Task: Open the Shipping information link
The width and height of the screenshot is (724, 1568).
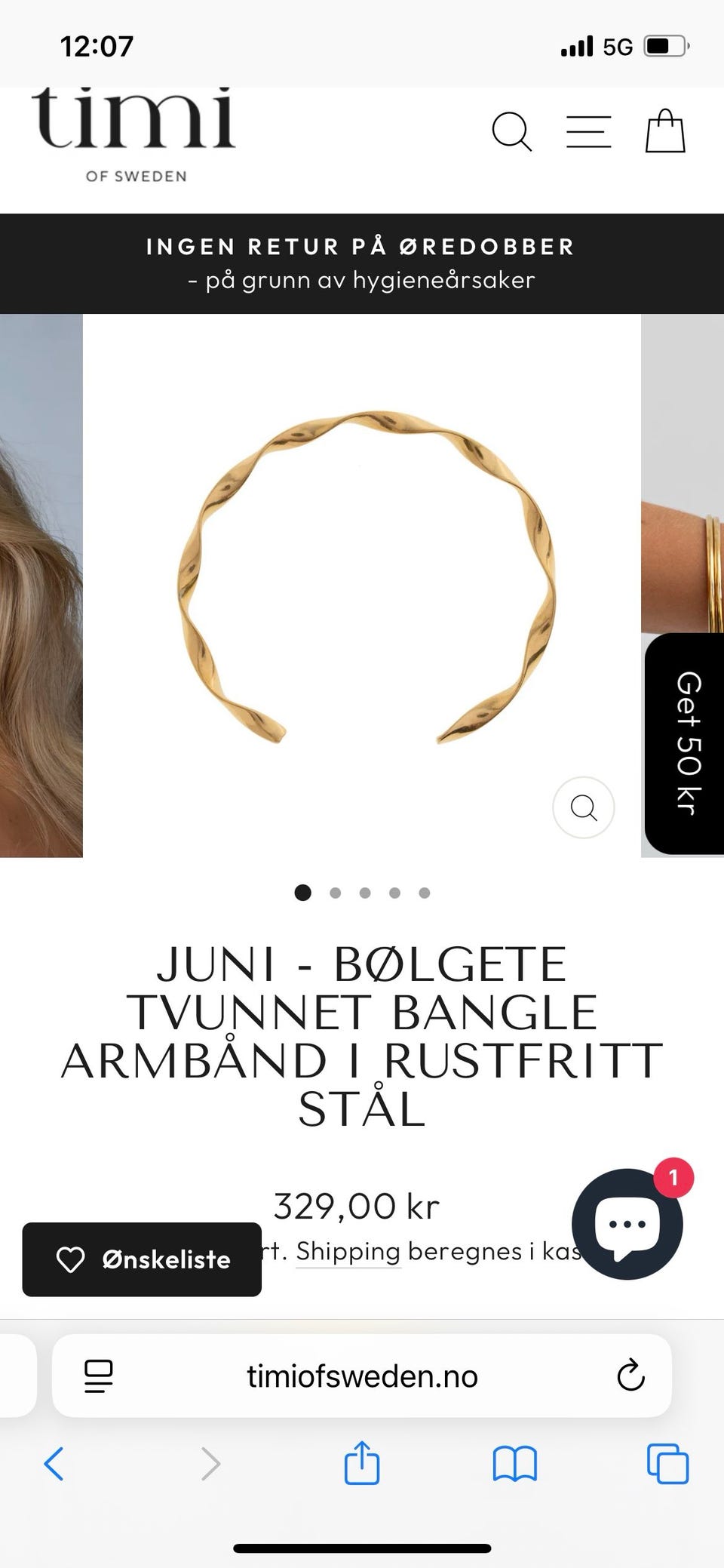Action: pos(348,1250)
